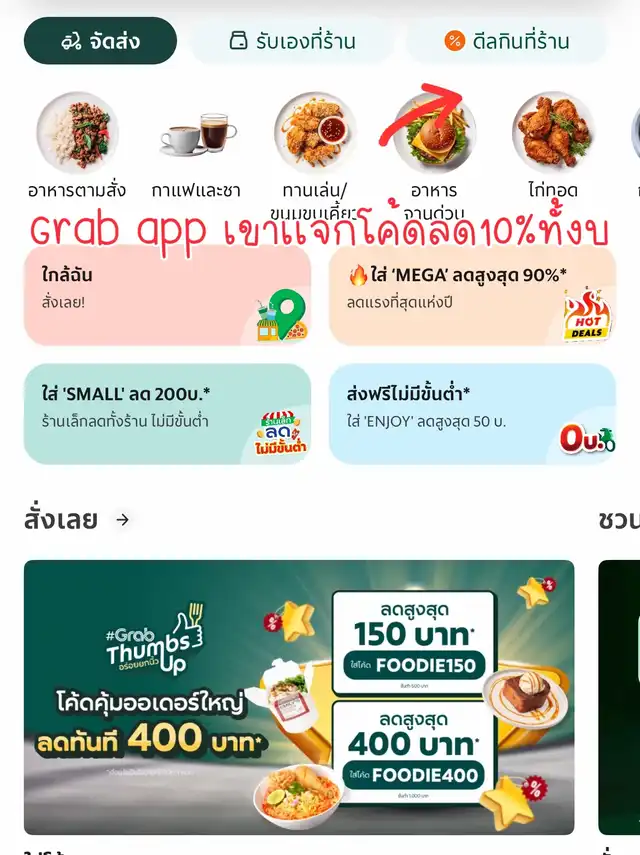Open the โค้ดคุ้มออเดอร์ใหญ่ FOODIE promo banner
The width and height of the screenshot is (640, 855).
click(x=299, y=697)
